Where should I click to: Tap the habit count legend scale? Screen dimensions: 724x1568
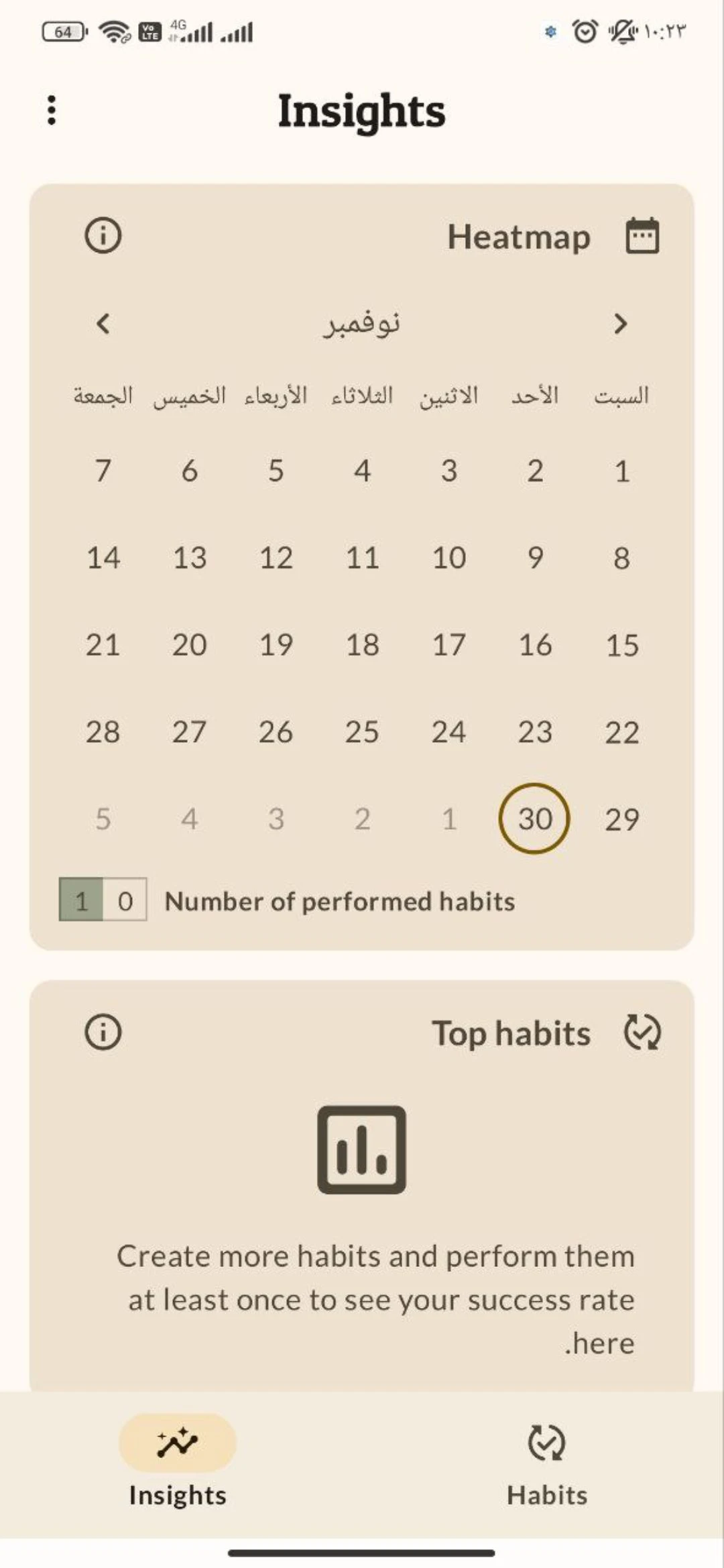[x=103, y=901]
